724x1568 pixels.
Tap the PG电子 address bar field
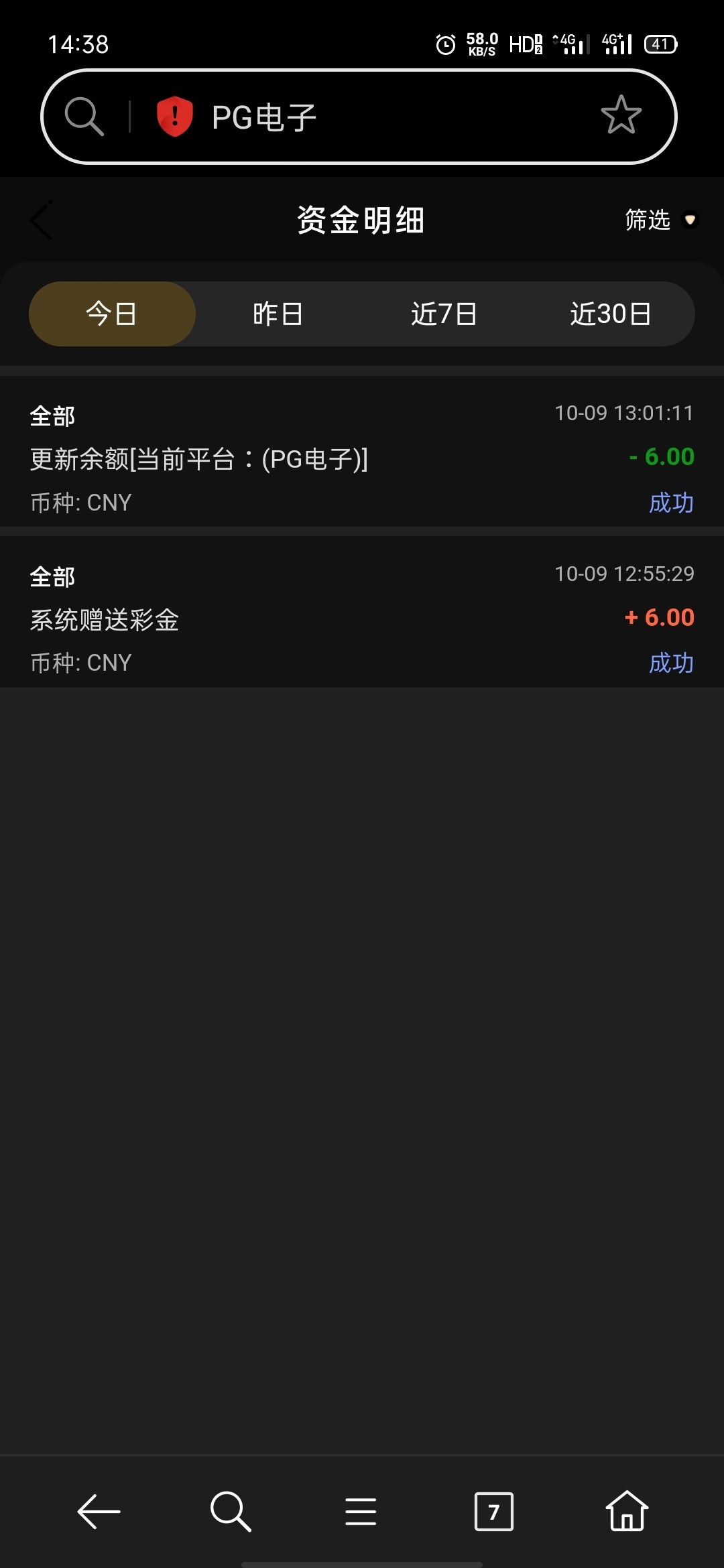click(x=375, y=117)
